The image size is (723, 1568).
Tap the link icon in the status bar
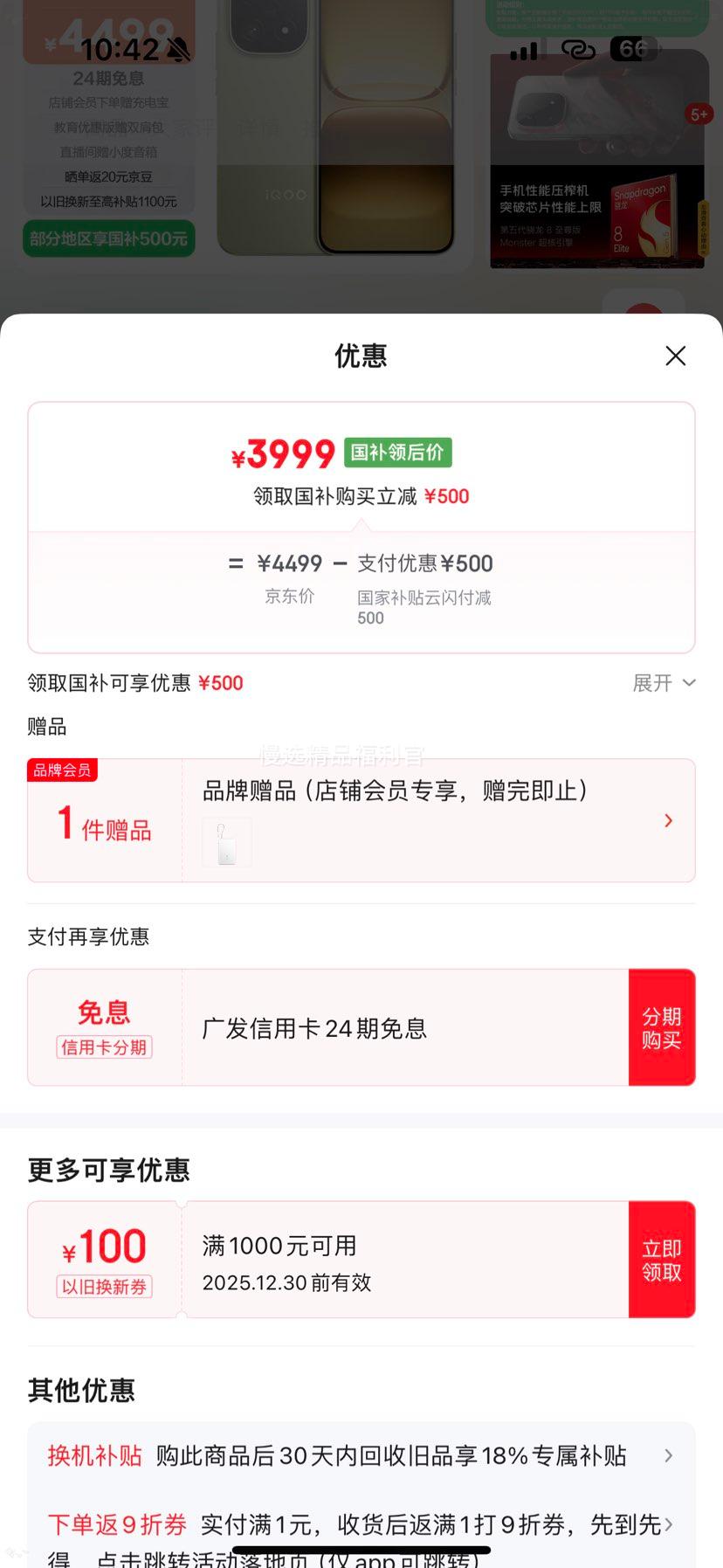[578, 51]
